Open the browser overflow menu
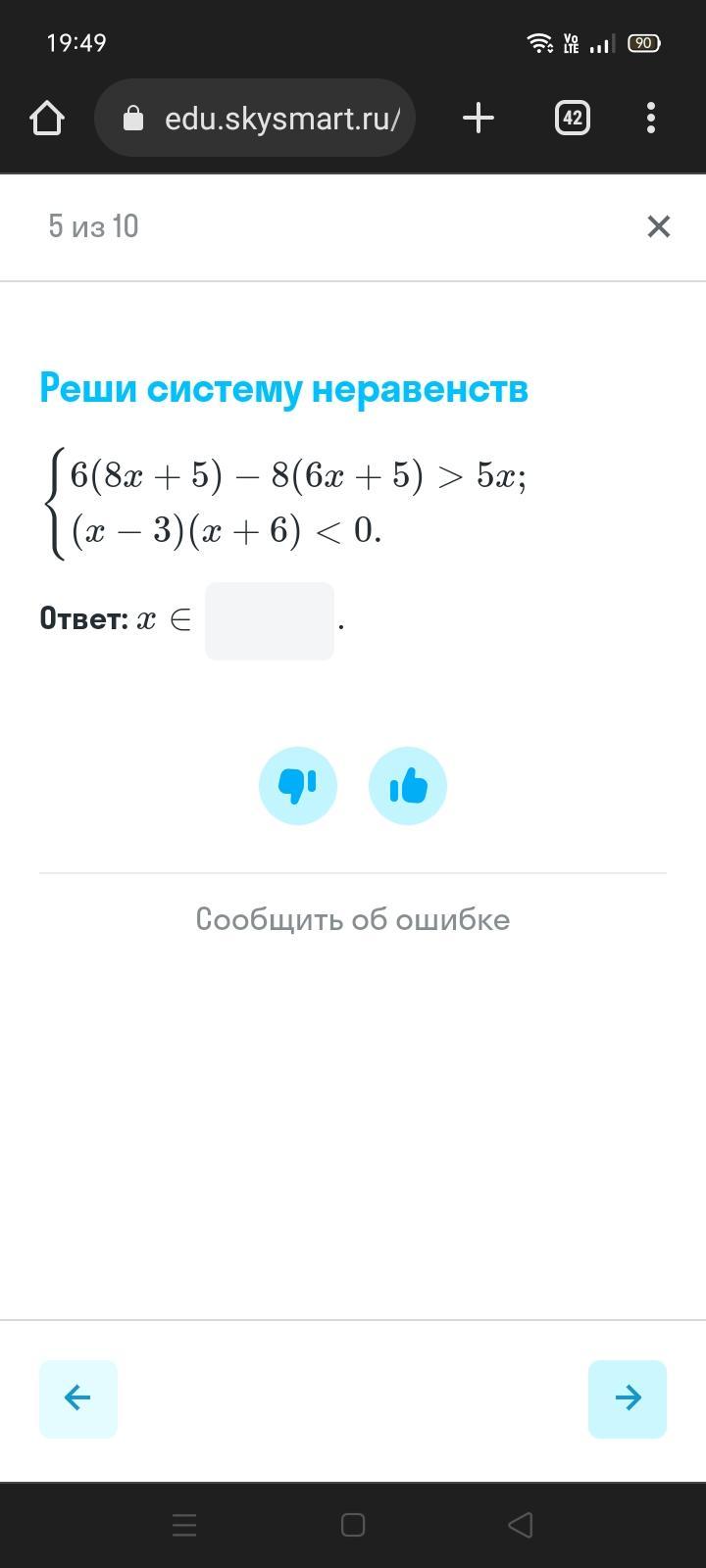The image size is (706, 1568). (x=651, y=119)
